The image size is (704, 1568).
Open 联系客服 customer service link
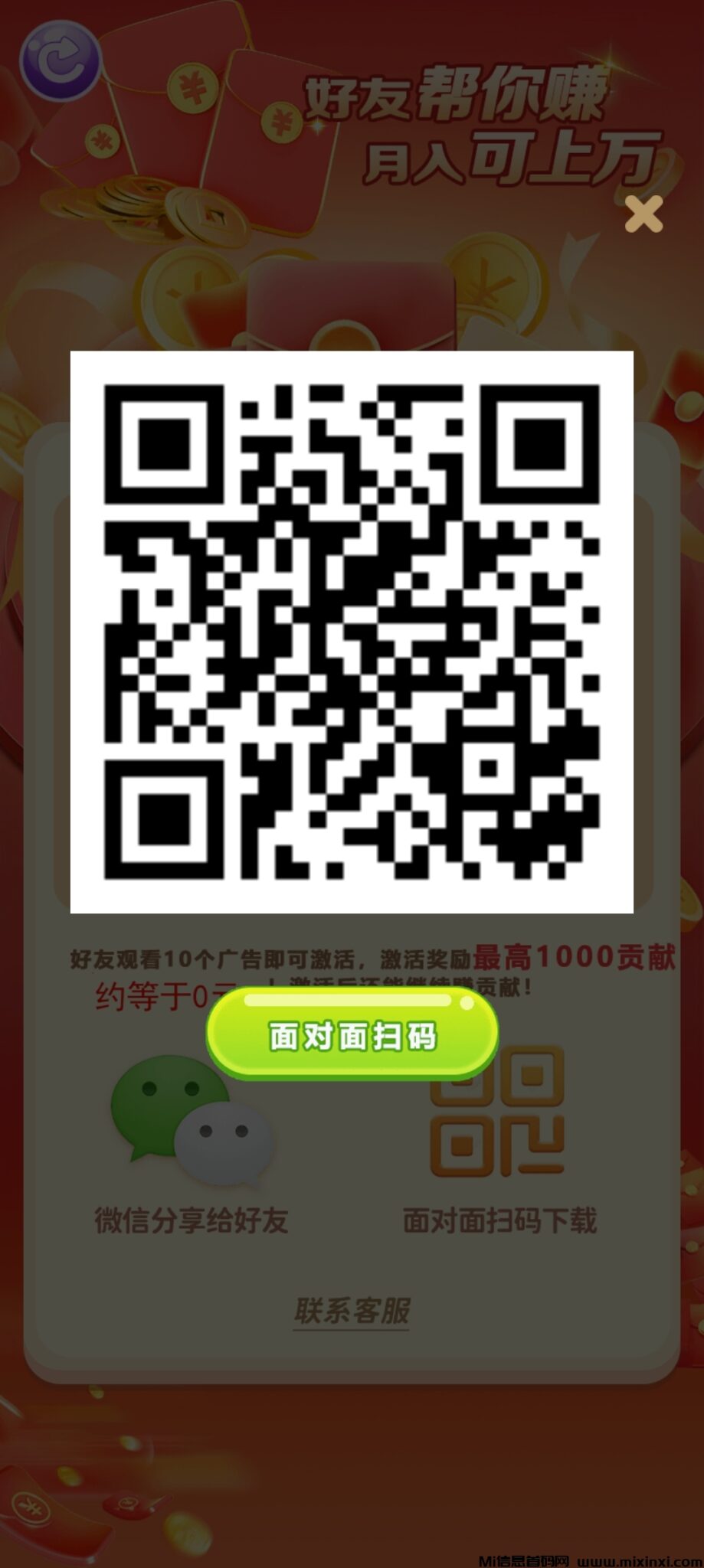coord(352,1309)
